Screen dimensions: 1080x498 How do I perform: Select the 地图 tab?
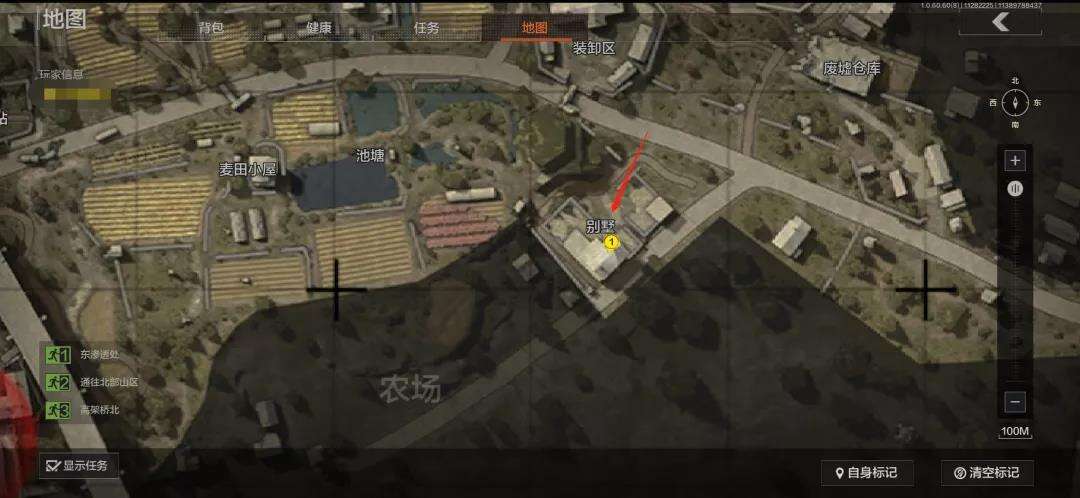point(535,27)
